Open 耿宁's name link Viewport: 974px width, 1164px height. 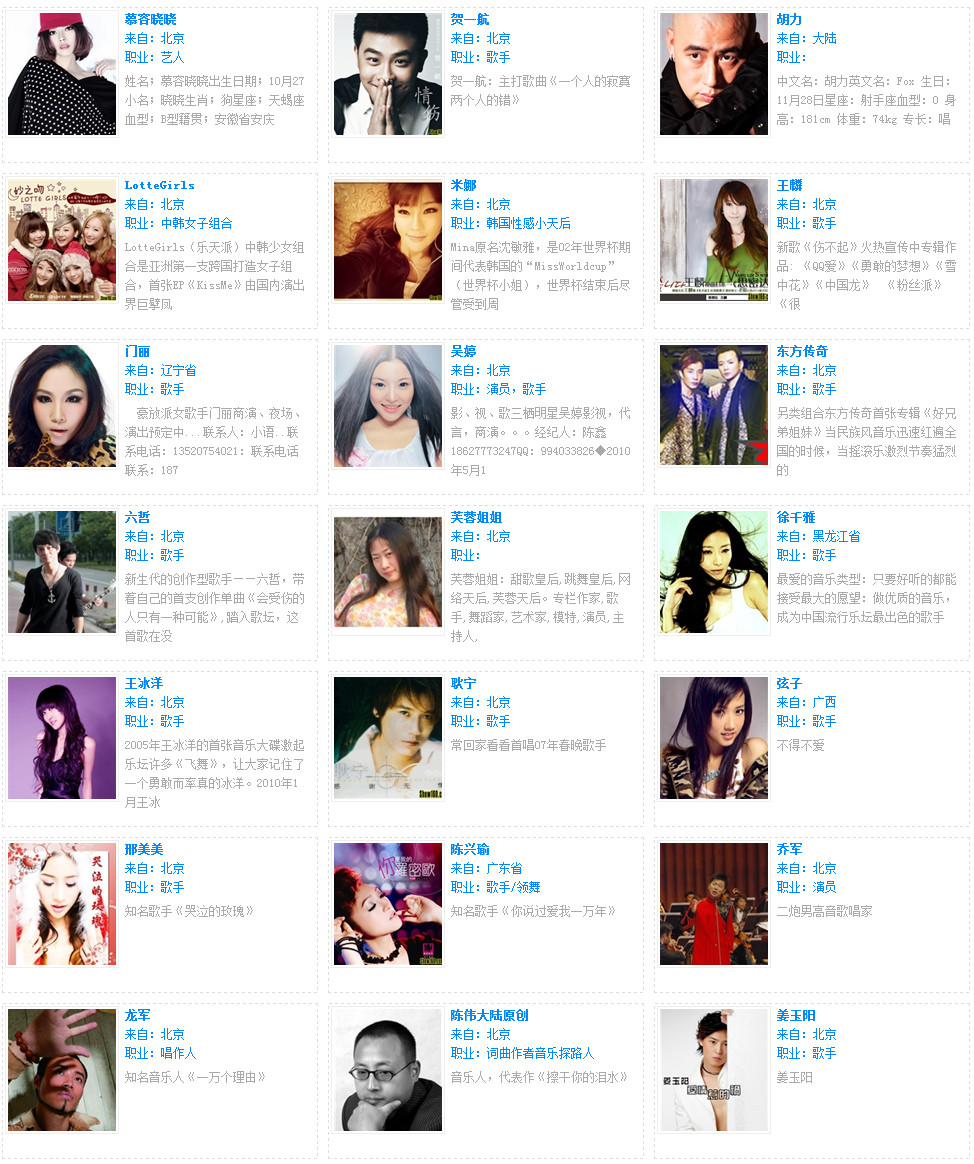point(463,683)
